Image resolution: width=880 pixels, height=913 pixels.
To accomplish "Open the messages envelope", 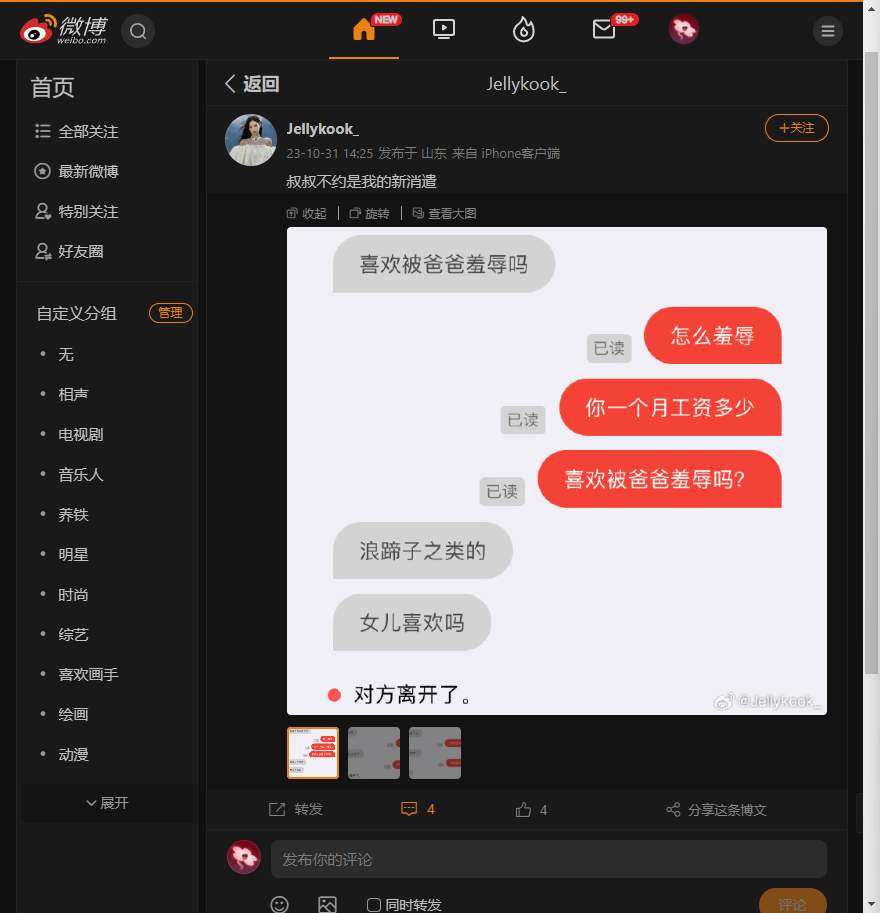I will pyautogui.click(x=604, y=30).
